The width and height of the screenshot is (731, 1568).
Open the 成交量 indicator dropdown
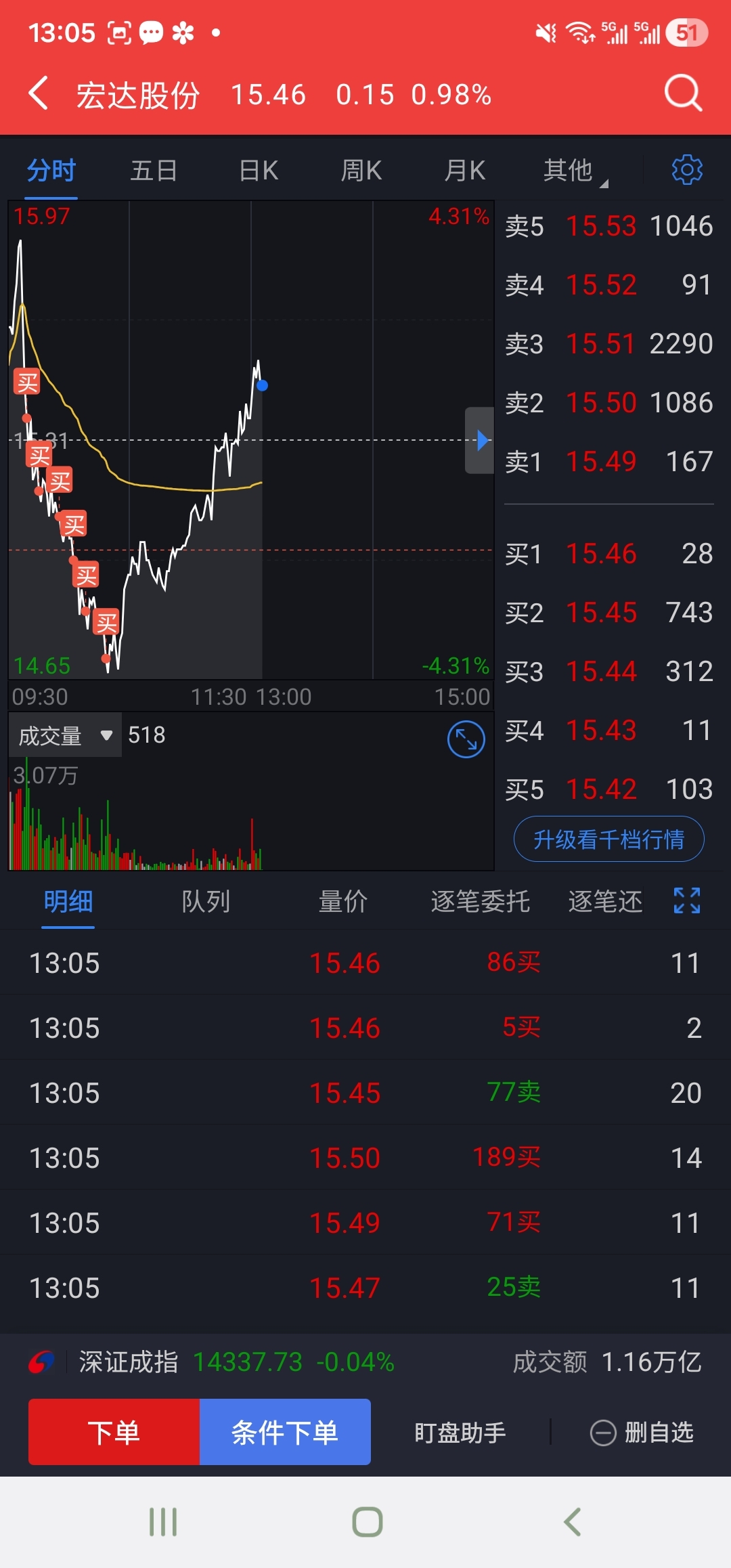[66, 735]
